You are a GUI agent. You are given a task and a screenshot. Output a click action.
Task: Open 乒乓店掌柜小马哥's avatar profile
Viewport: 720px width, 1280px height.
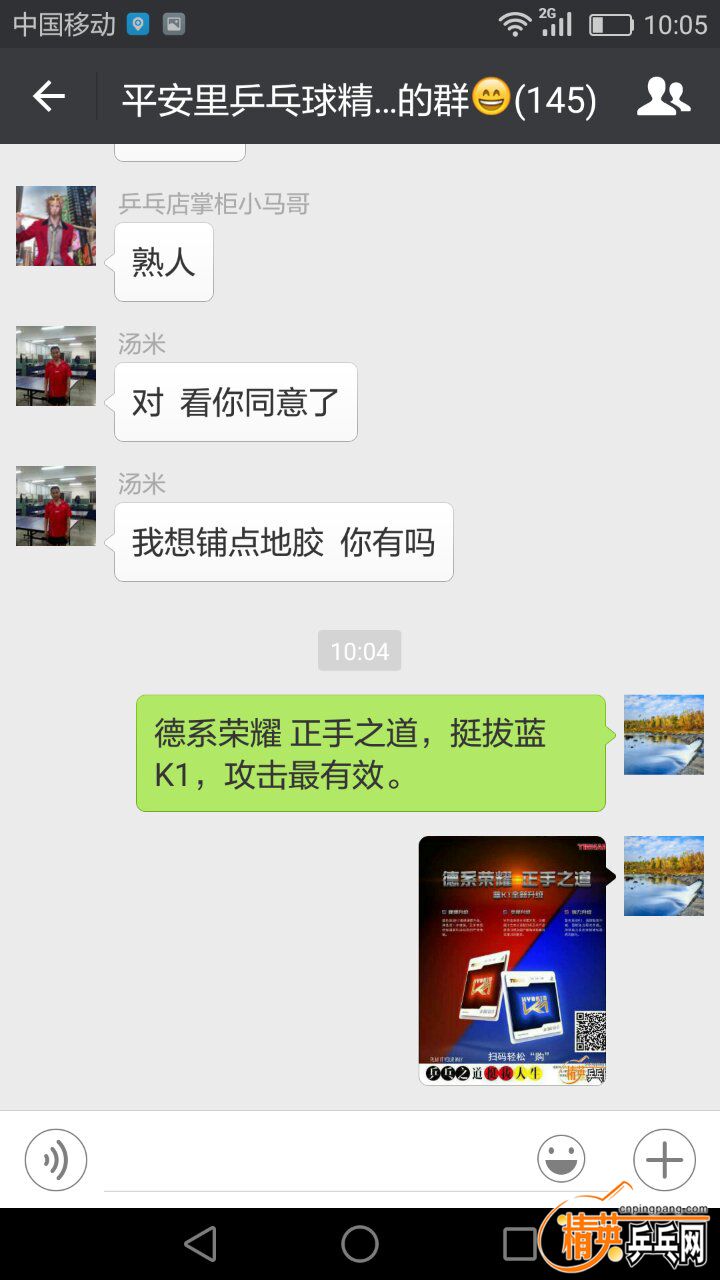pyautogui.click(x=56, y=226)
